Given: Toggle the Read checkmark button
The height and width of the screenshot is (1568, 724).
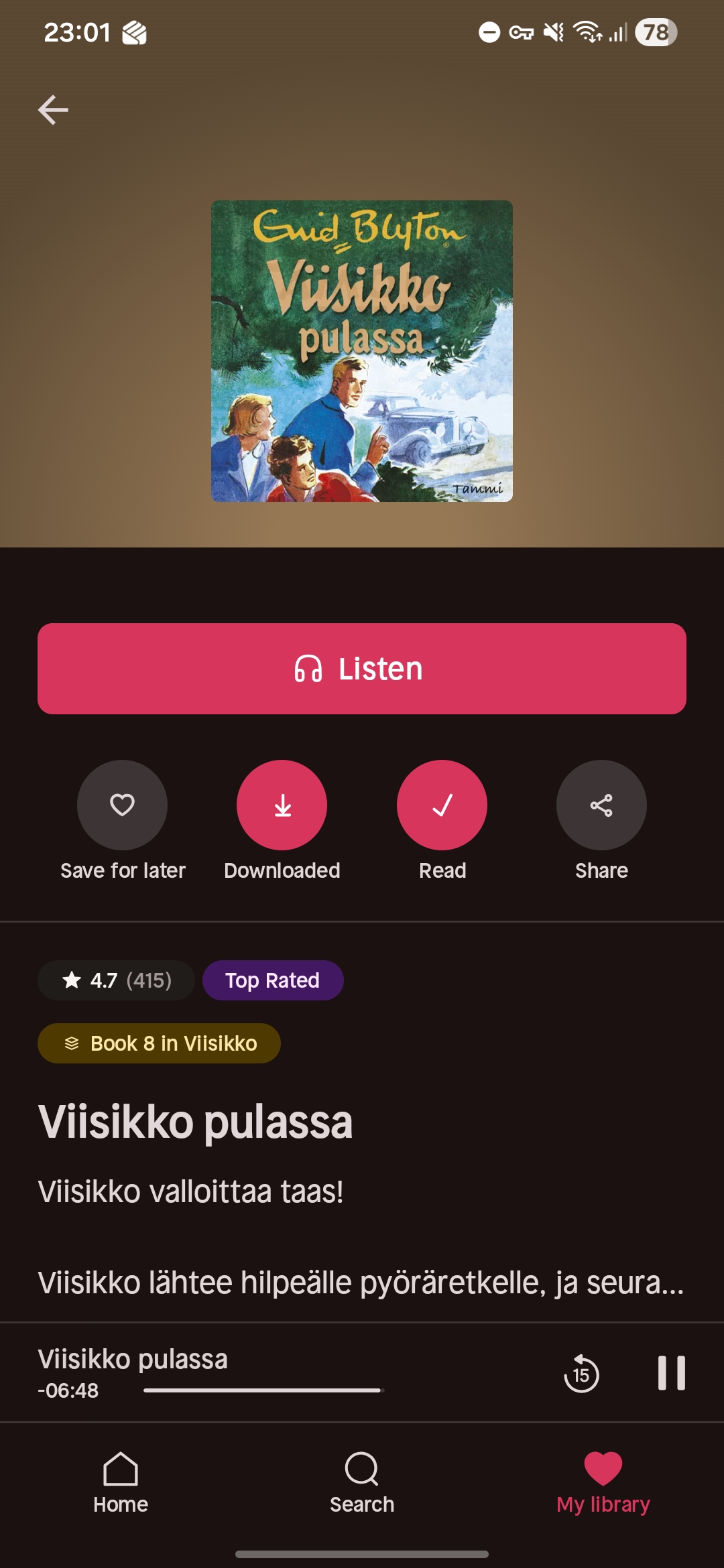Looking at the screenshot, I should coord(442,805).
